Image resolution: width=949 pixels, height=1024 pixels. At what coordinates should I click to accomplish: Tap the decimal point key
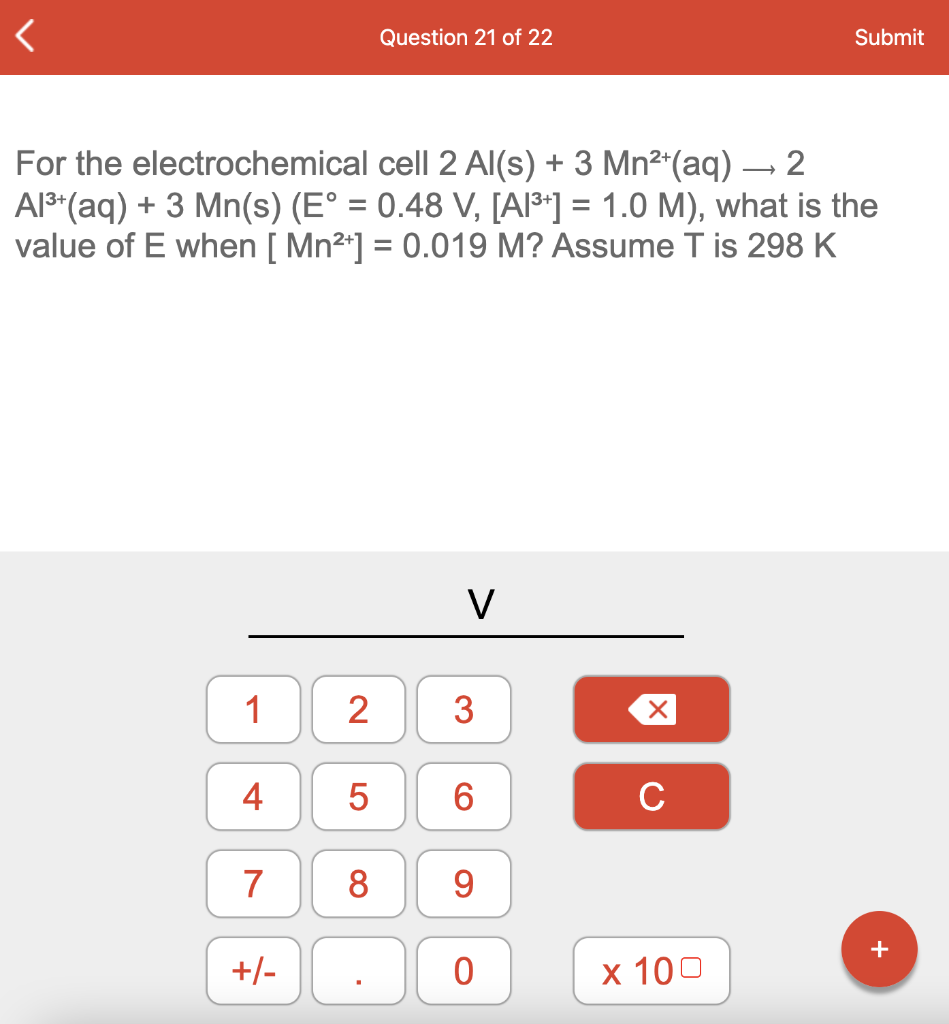[x=358, y=970]
